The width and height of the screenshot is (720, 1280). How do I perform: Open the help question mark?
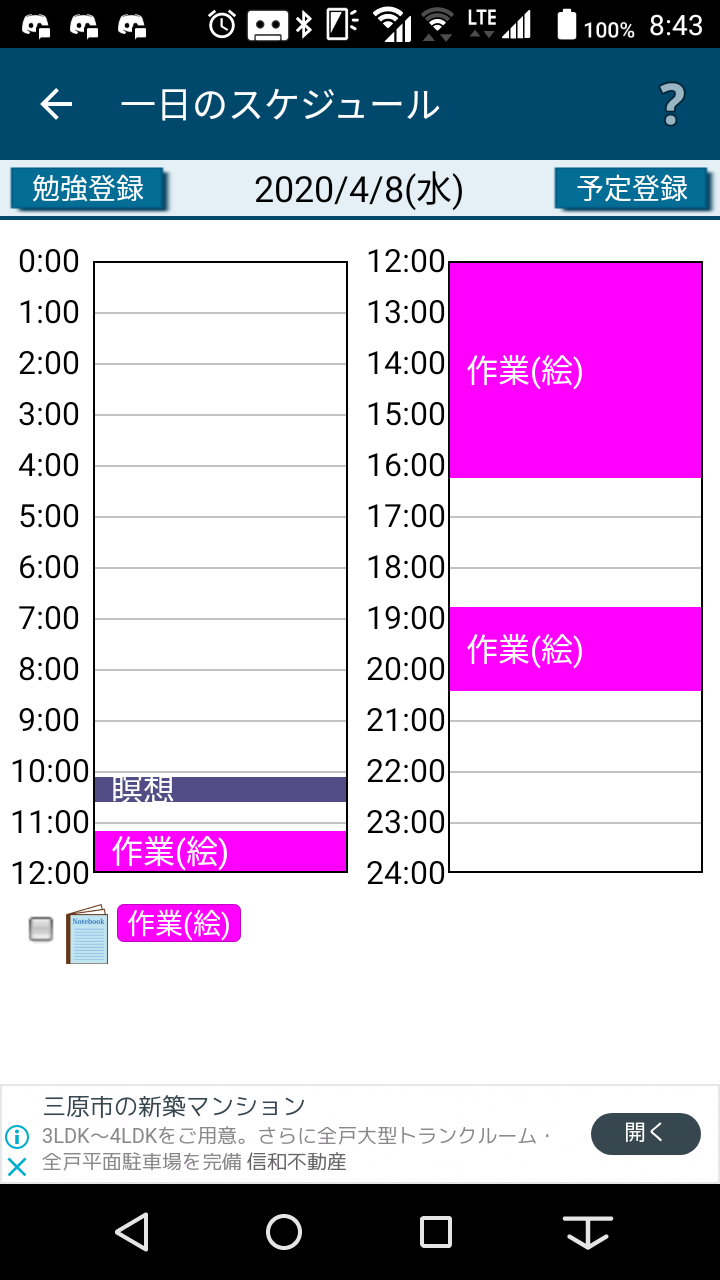pyautogui.click(x=671, y=104)
